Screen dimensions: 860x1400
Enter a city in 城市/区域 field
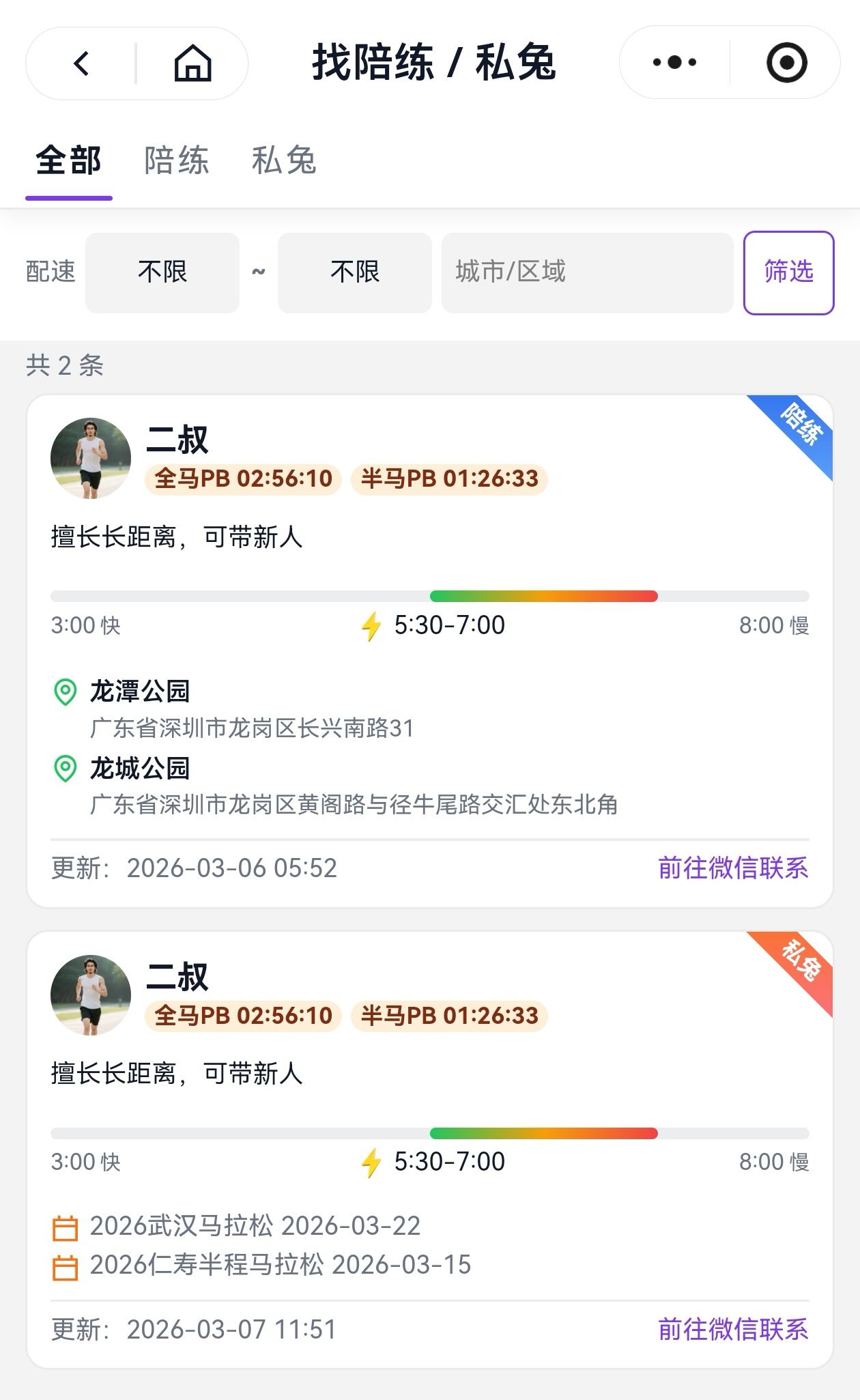(x=587, y=272)
